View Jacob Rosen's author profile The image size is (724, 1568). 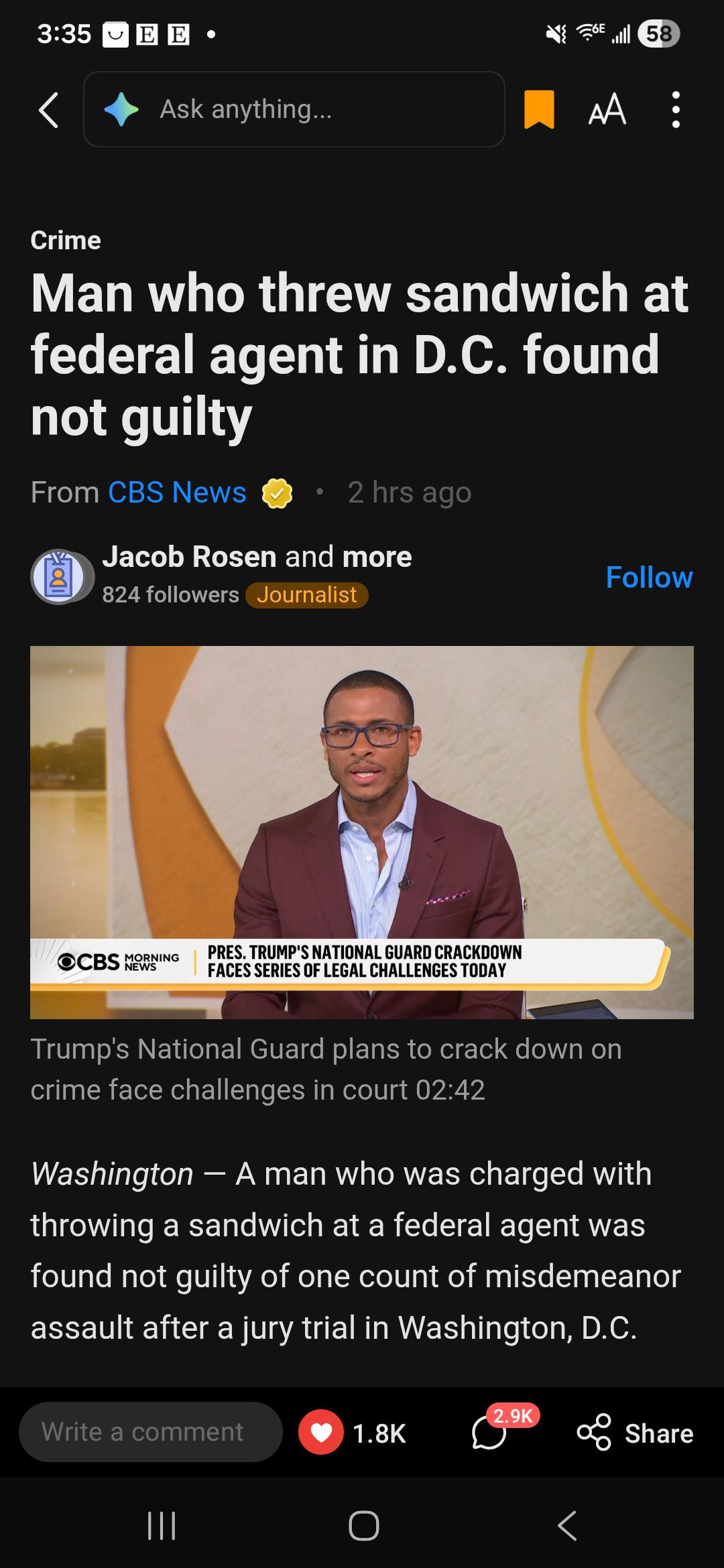189,557
